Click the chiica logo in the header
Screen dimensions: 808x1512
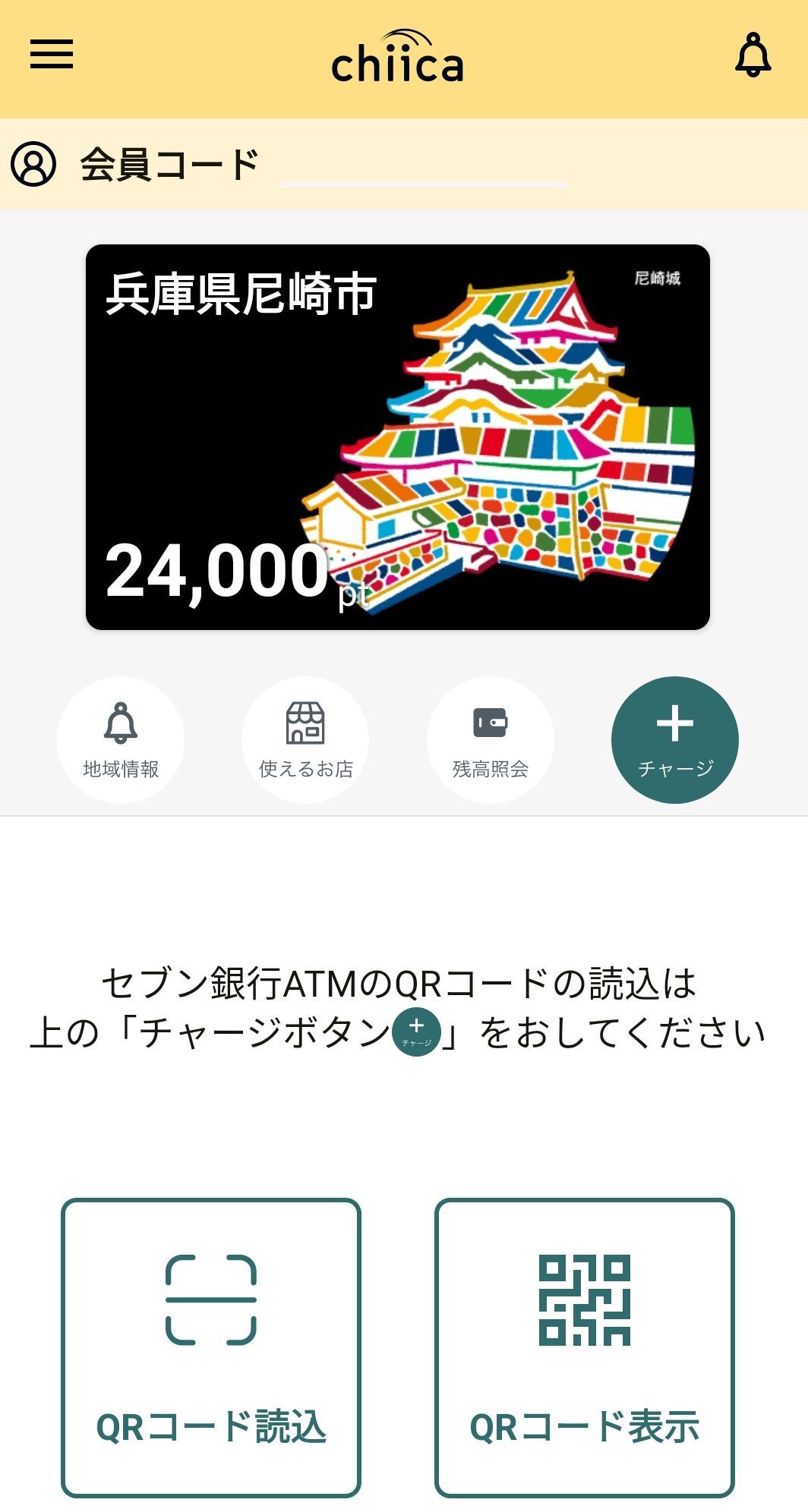399,62
